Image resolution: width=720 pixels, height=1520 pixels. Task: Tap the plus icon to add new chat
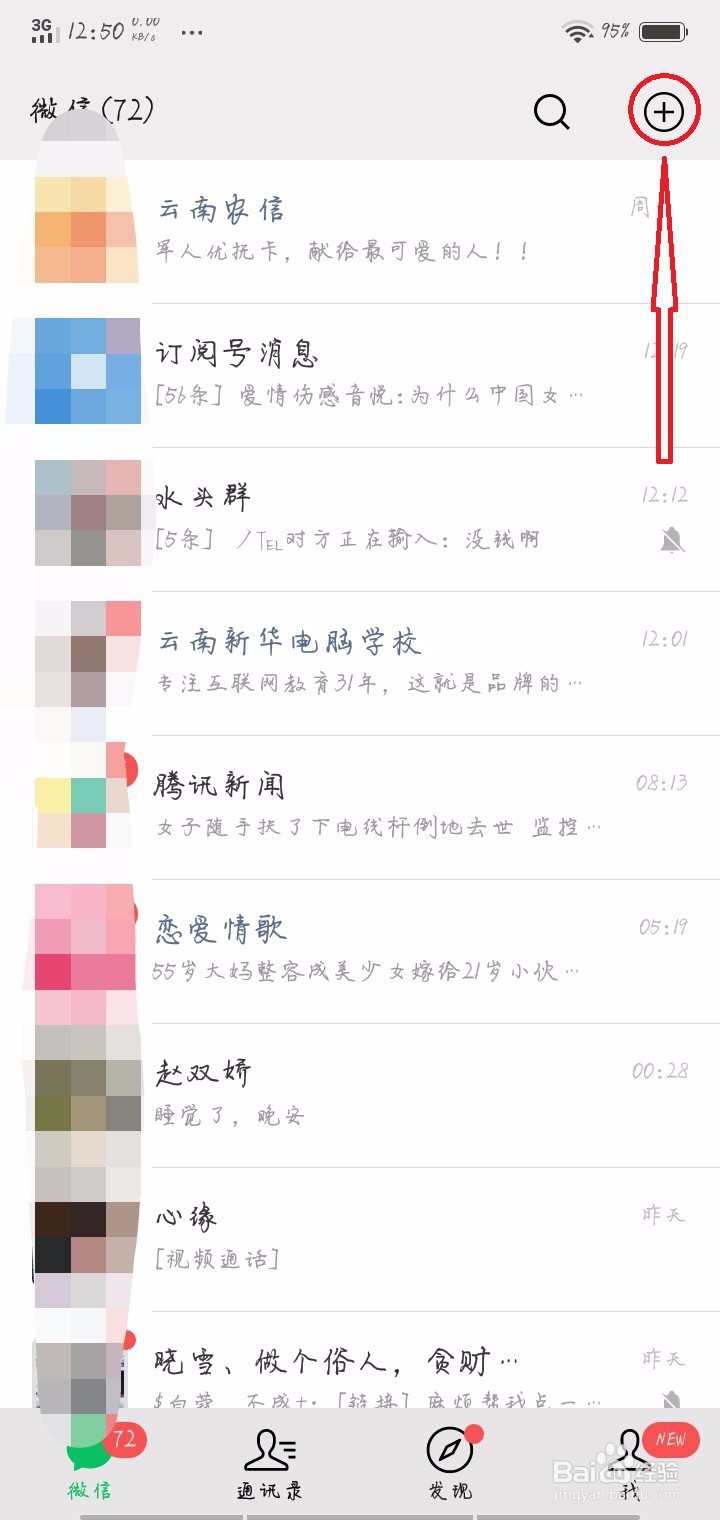[662, 112]
